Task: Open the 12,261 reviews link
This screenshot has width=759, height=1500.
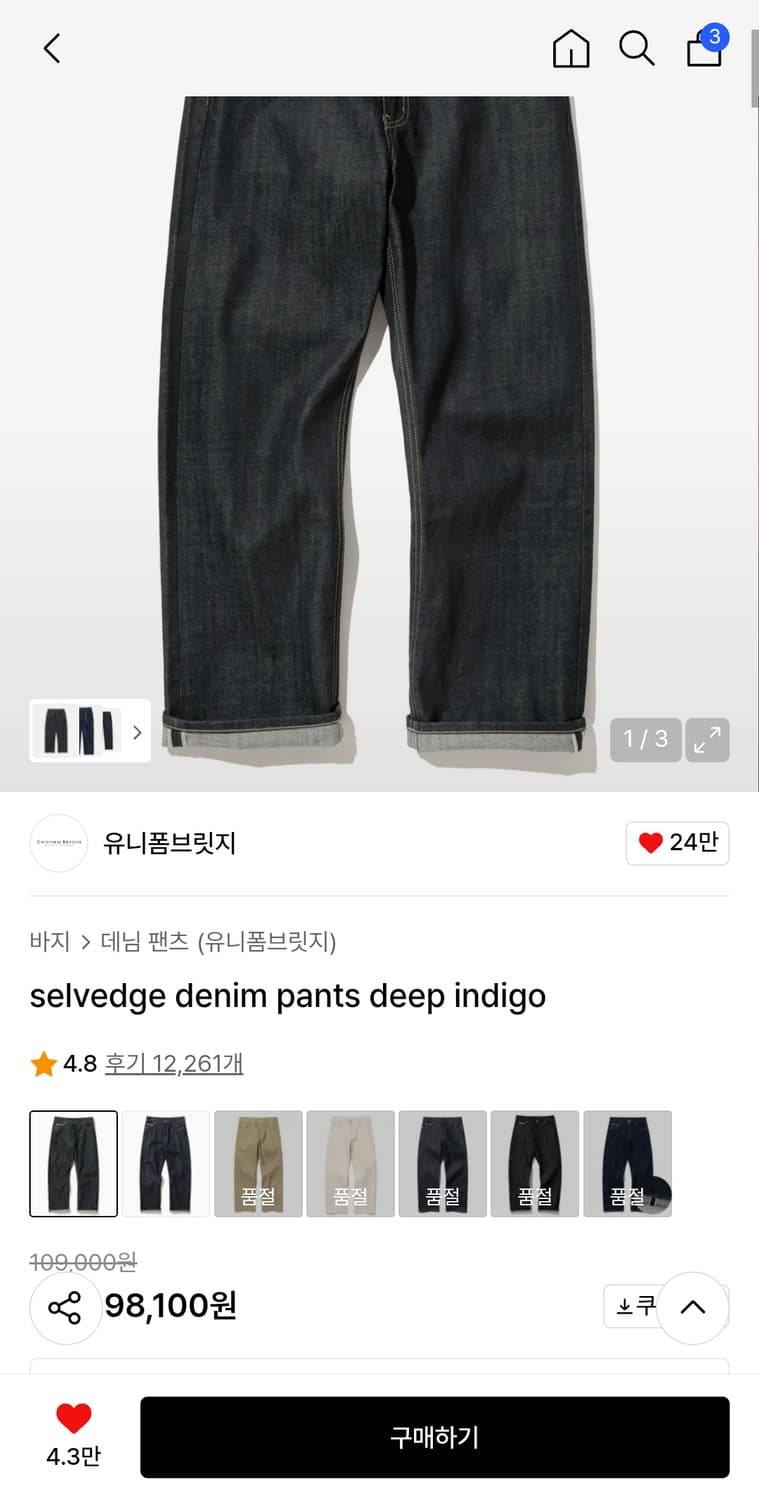Action: pyautogui.click(x=174, y=1063)
